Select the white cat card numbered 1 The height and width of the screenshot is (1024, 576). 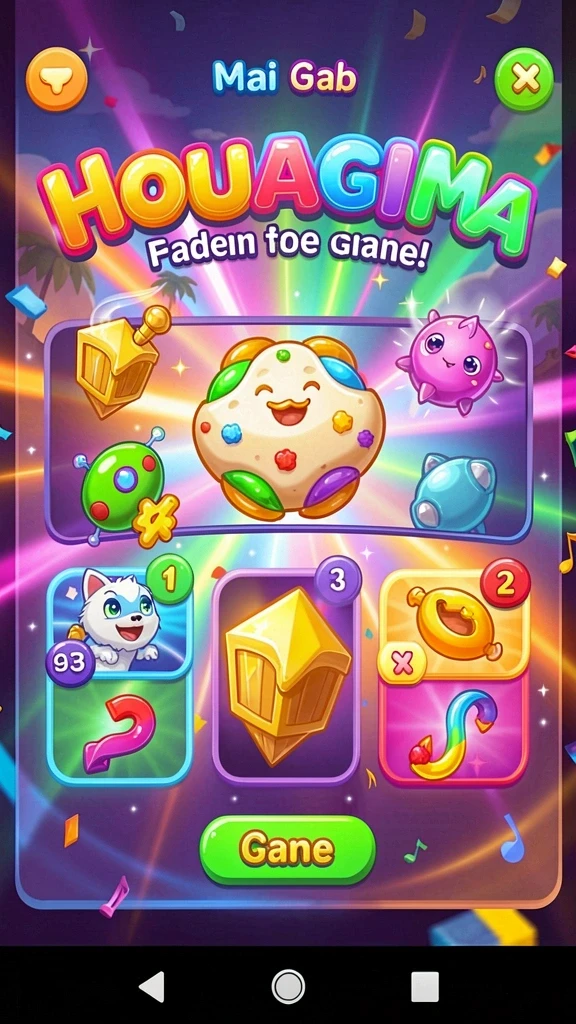click(x=120, y=675)
